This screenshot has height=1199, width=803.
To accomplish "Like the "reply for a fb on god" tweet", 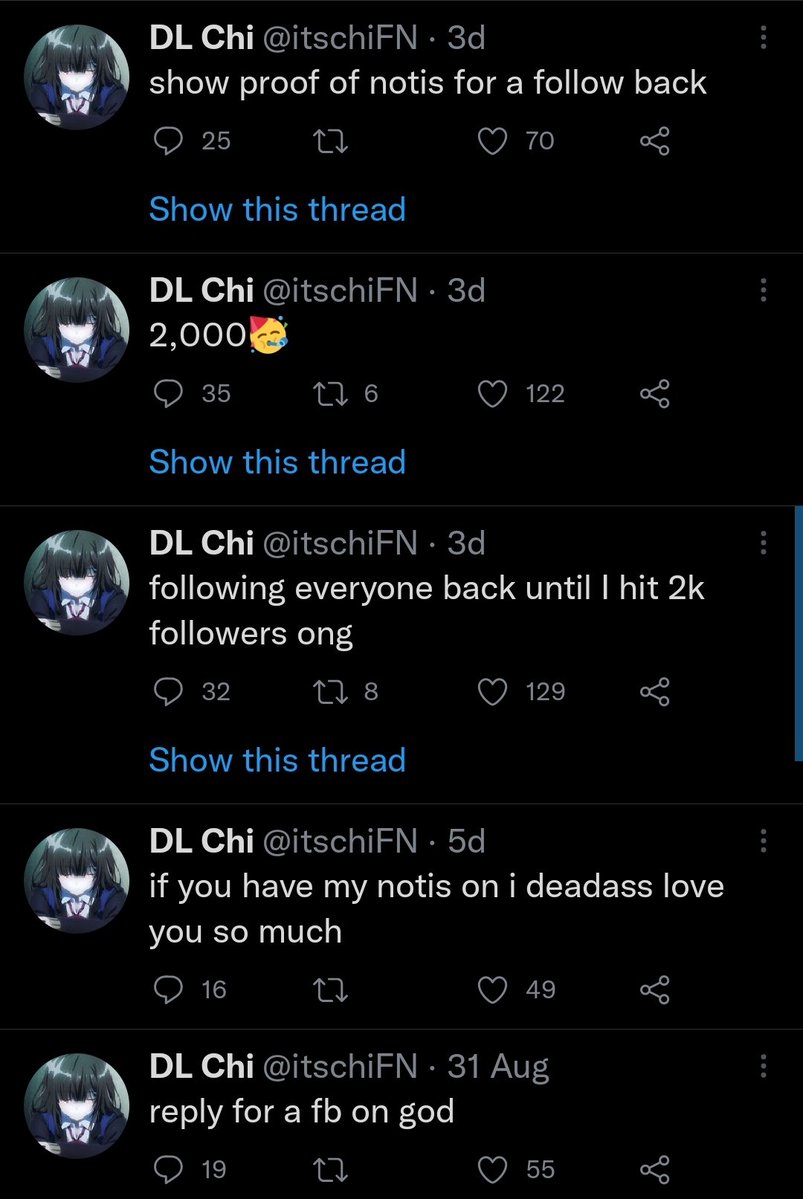I will click(x=492, y=1170).
